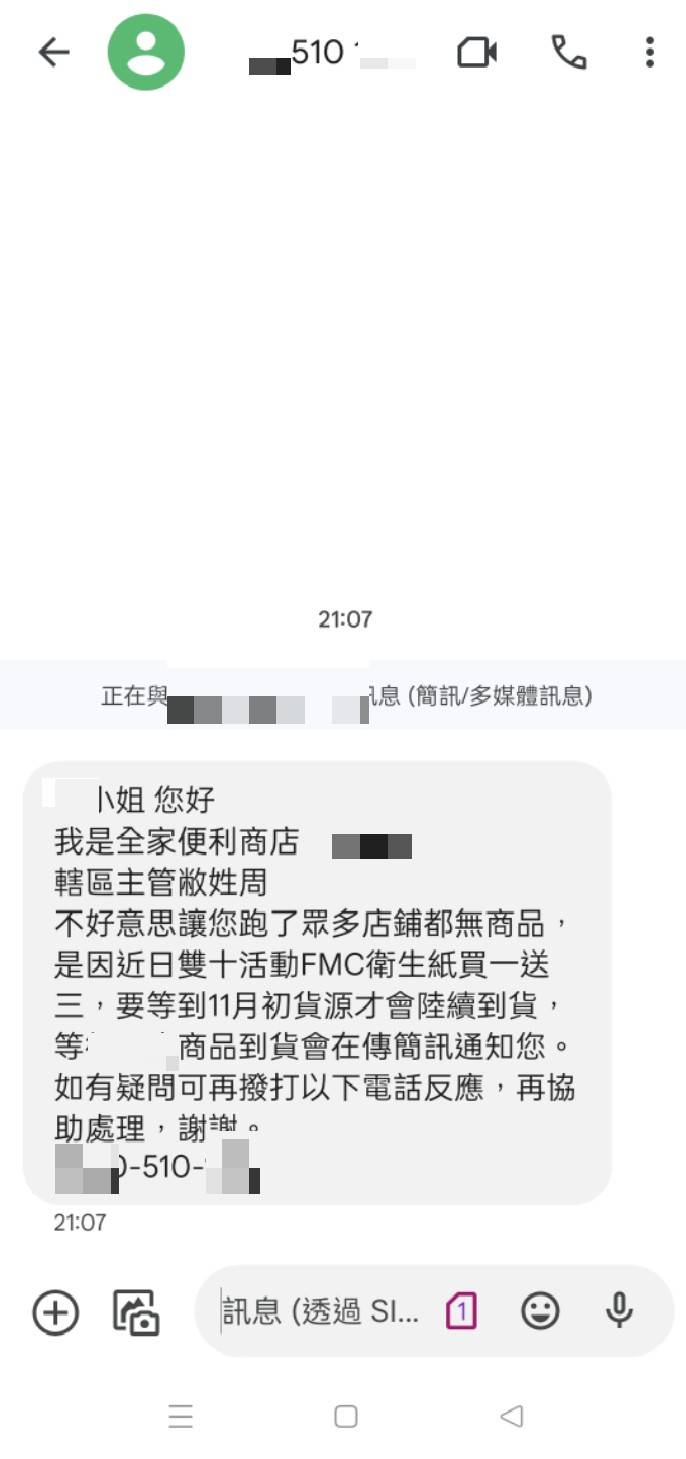
Task: Open the contact's green profile avatar
Action: pos(146,53)
